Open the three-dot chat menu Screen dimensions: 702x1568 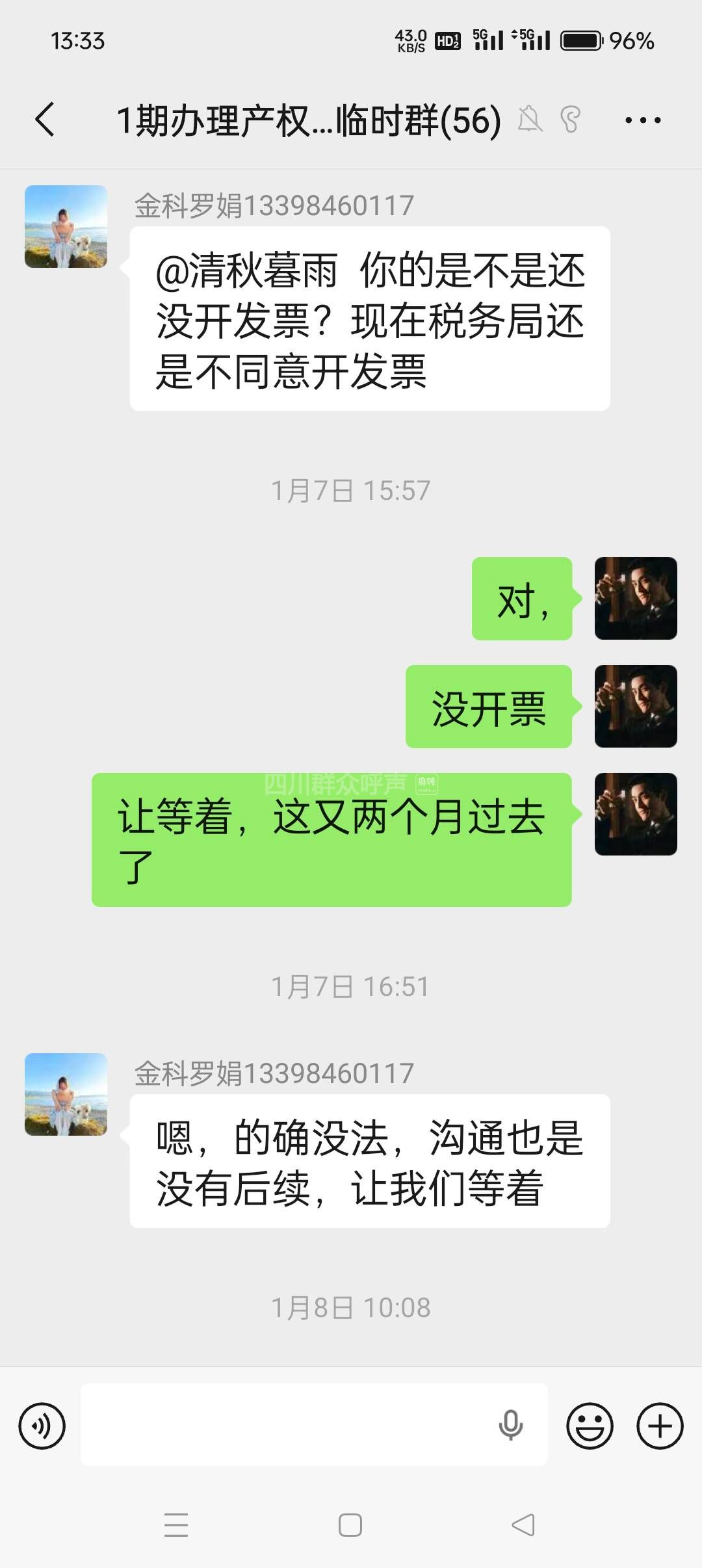[x=642, y=120]
